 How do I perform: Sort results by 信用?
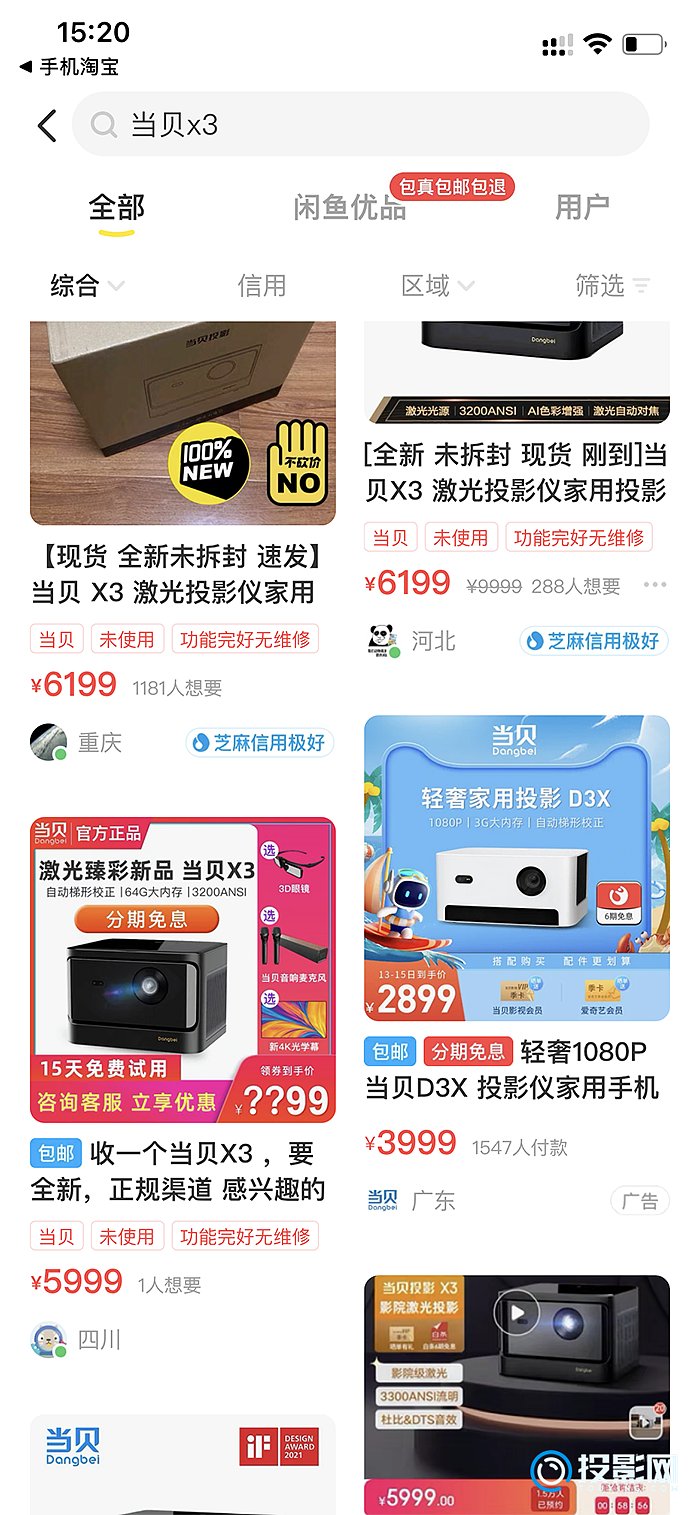pyautogui.click(x=262, y=286)
